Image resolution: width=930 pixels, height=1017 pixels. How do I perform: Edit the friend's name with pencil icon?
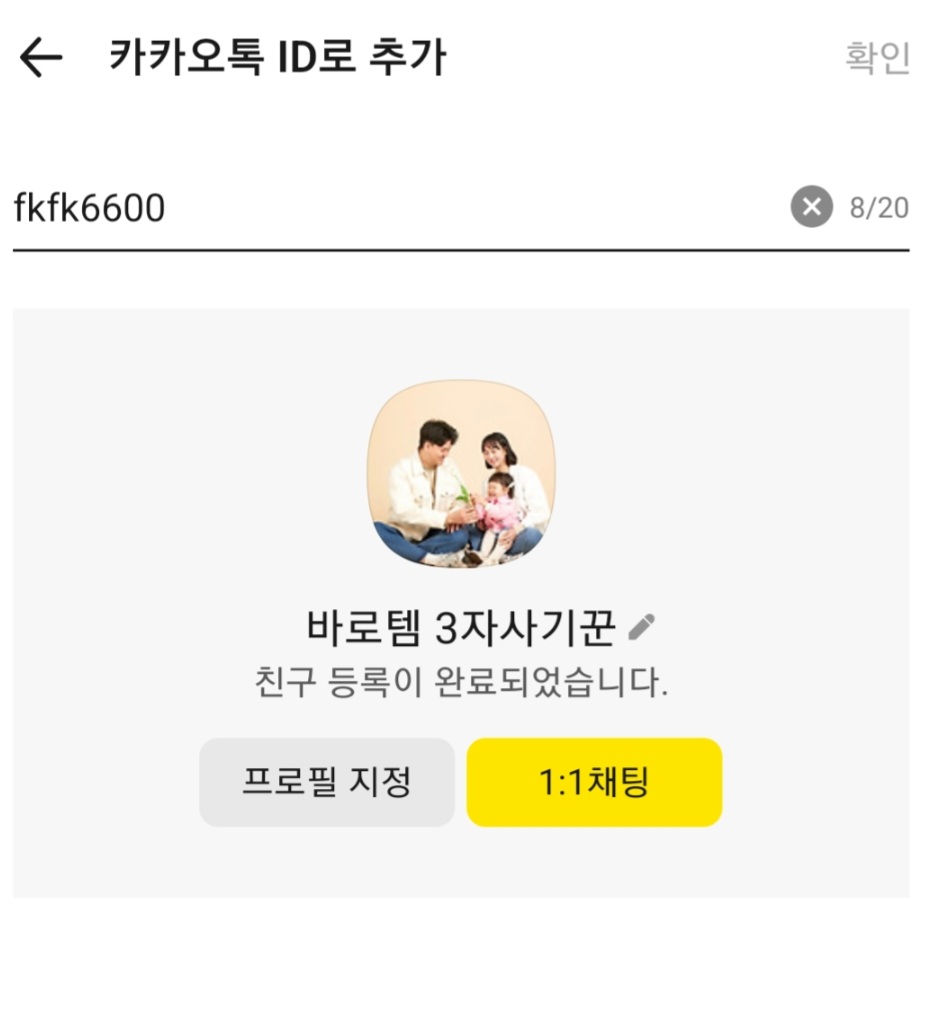[641, 628]
